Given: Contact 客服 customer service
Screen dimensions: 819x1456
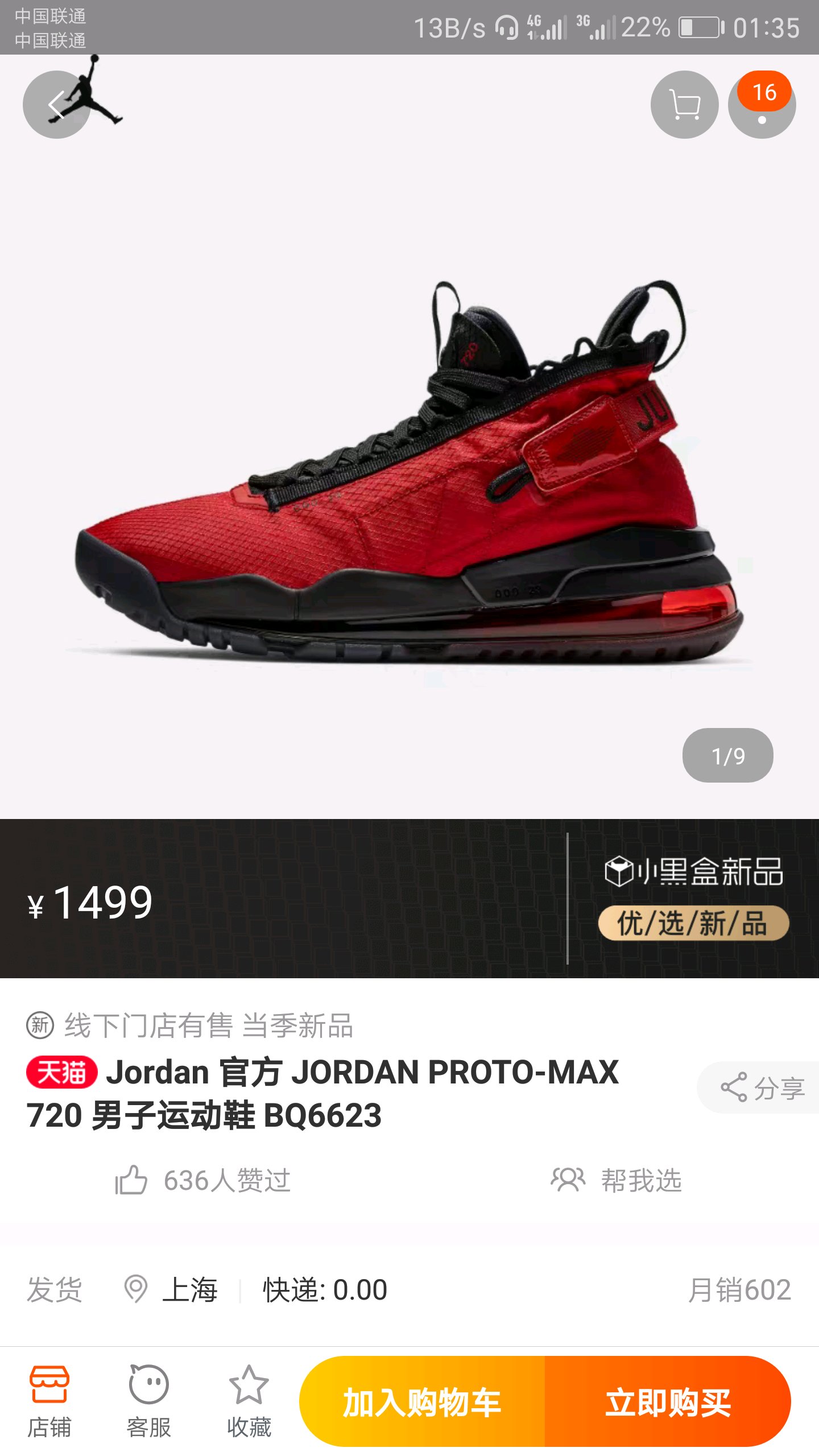Looking at the screenshot, I should pos(148,1401).
